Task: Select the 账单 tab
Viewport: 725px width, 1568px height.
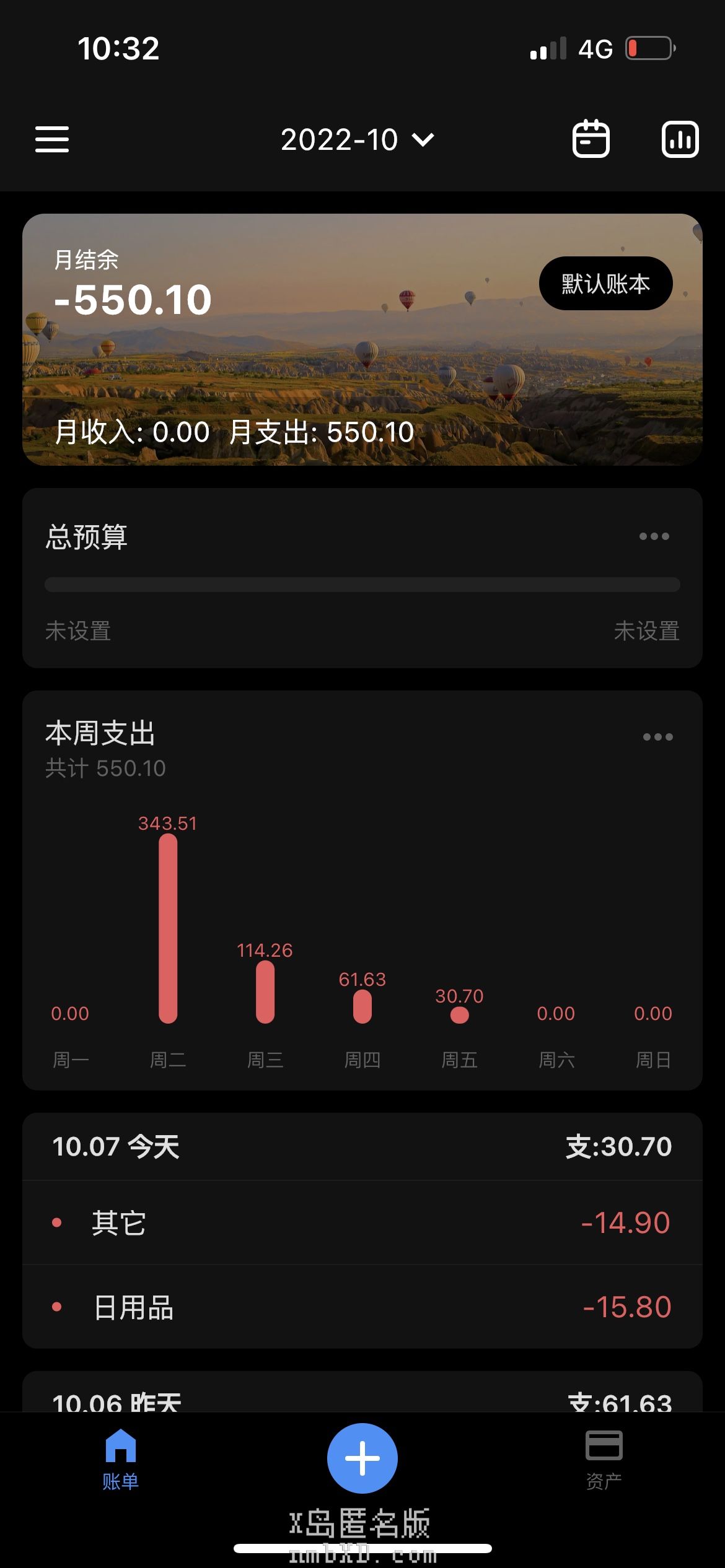Action: coord(121,1459)
